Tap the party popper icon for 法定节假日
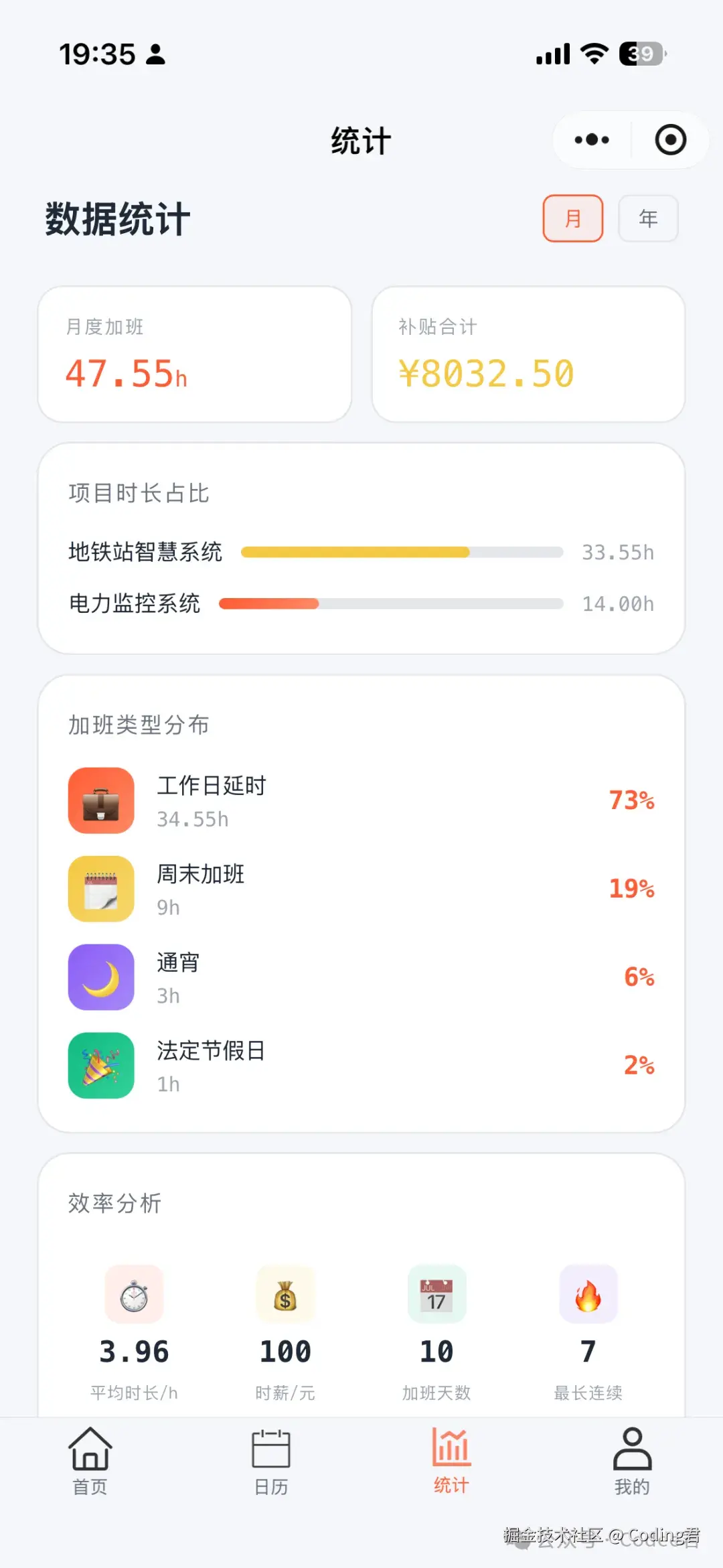Image resolution: width=723 pixels, height=1568 pixels. [100, 1066]
